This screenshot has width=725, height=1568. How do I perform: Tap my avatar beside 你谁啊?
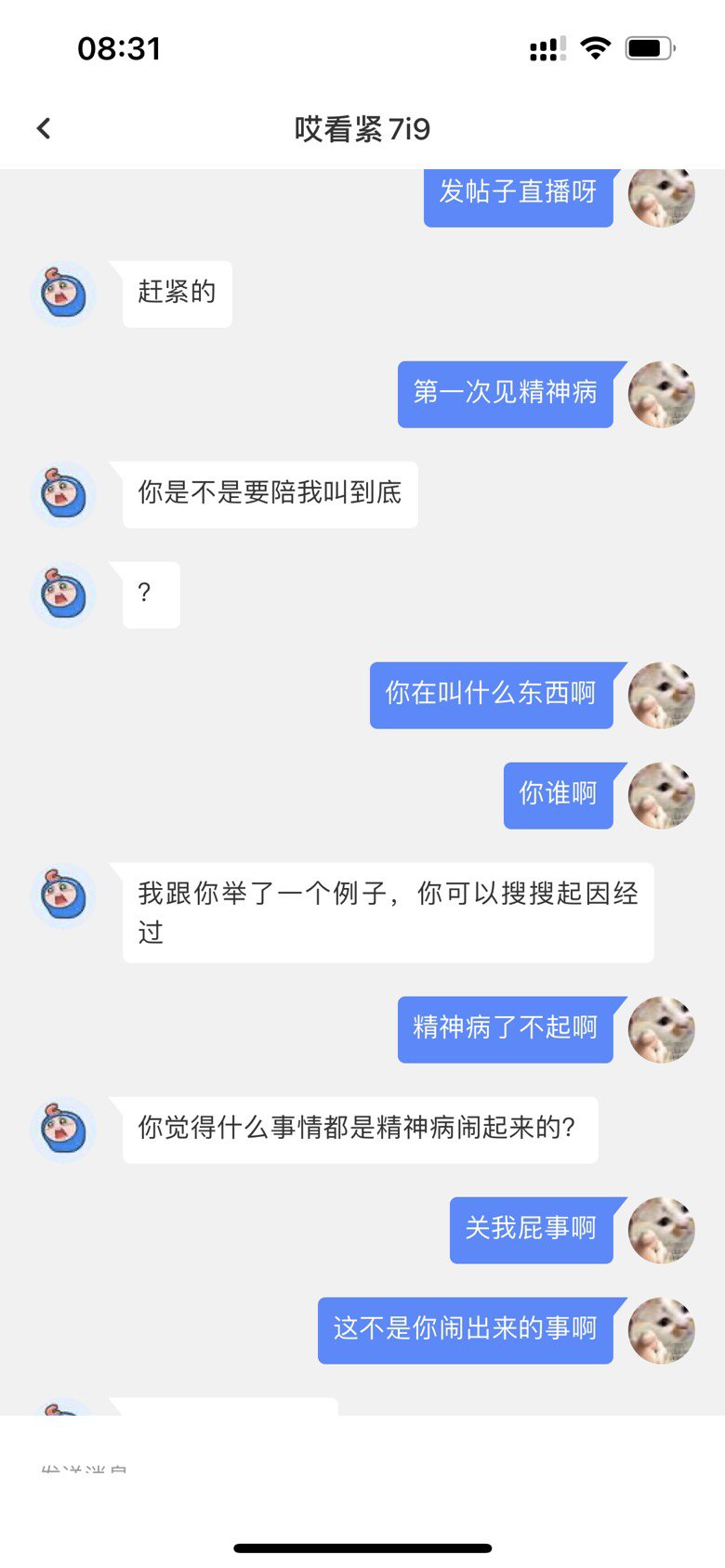(x=662, y=796)
